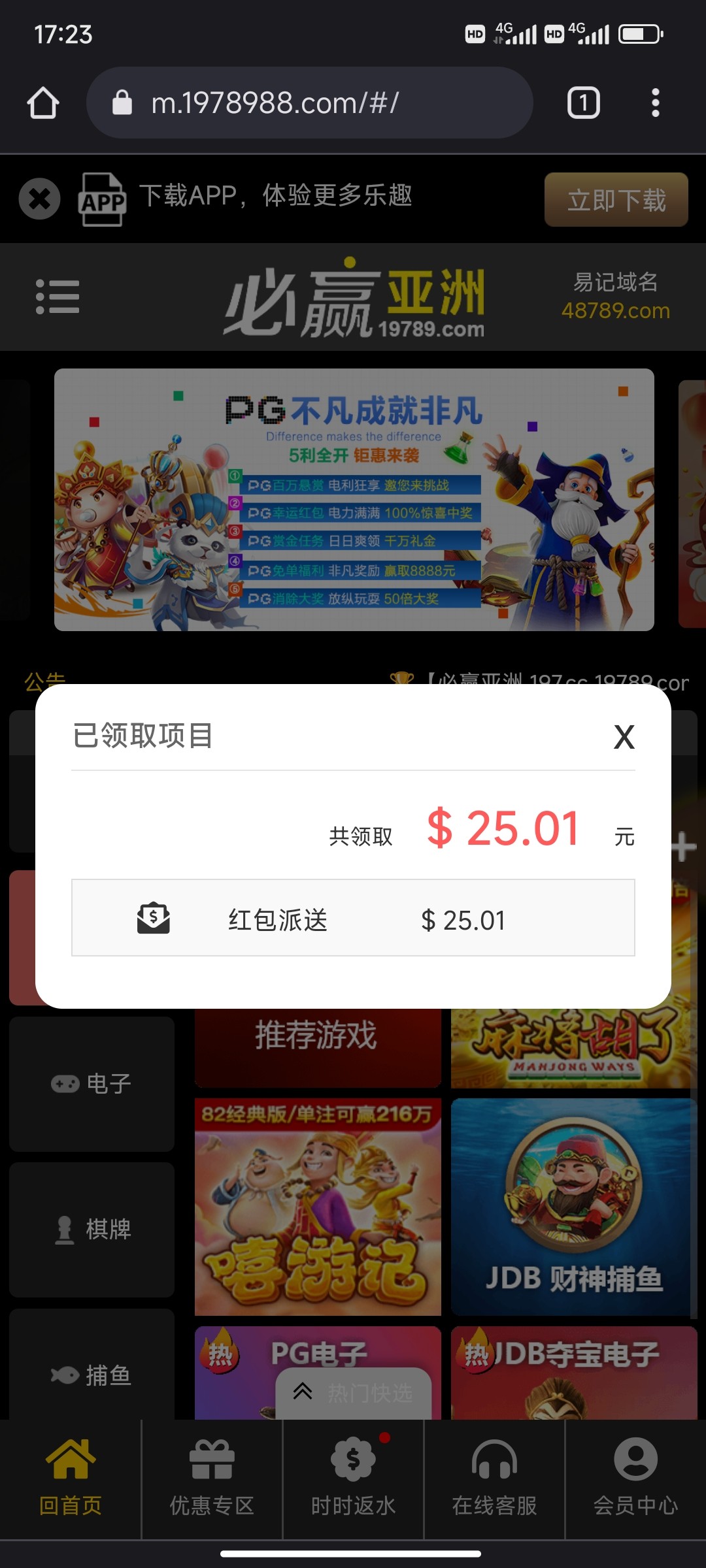Close the 已领取项目 dialog
The image size is (706, 1568).
624,737
